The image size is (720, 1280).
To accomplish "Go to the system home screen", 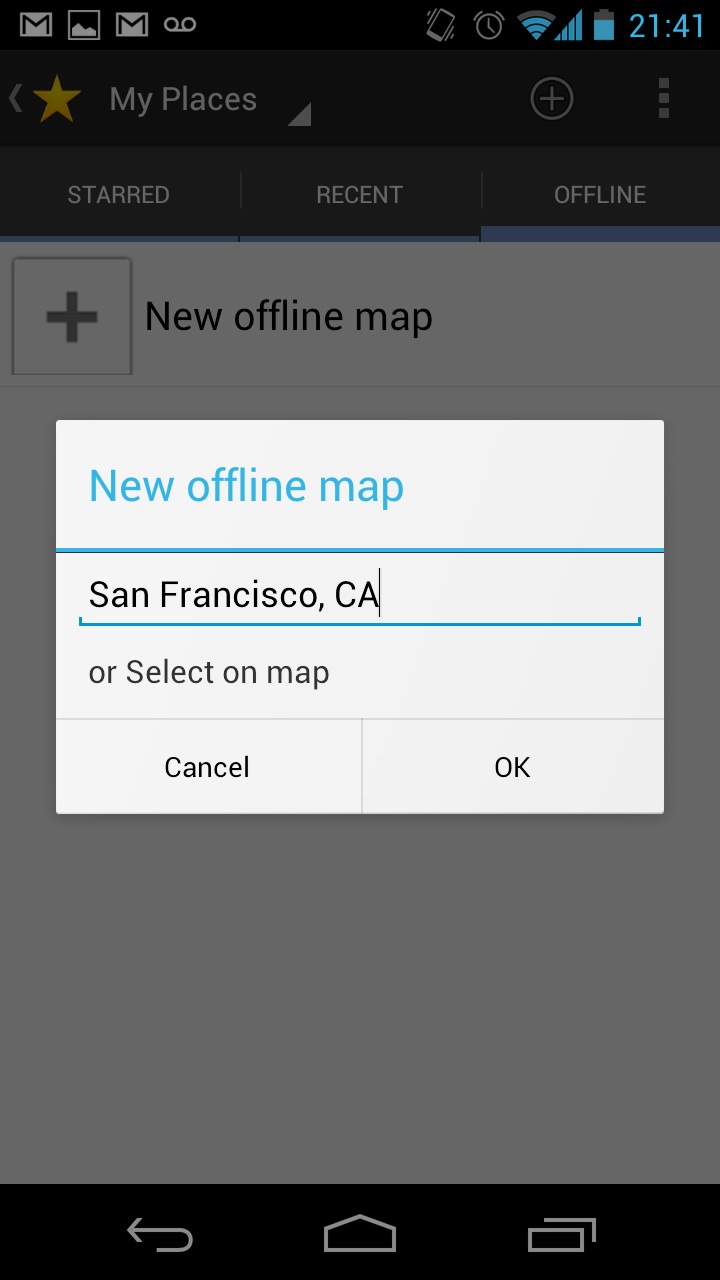I will (360, 1235).
